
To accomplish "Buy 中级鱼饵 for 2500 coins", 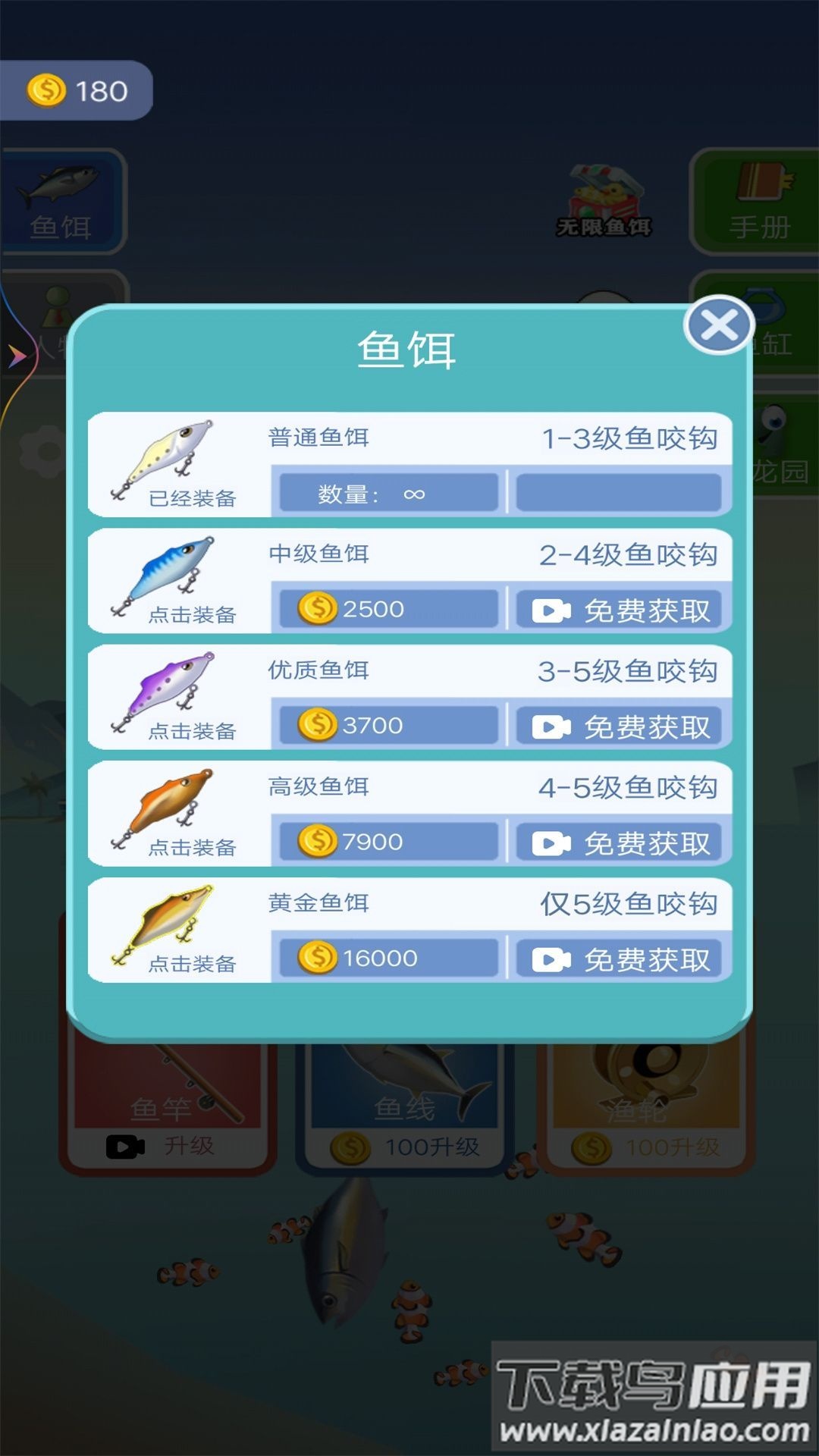I will click(388, 609).
